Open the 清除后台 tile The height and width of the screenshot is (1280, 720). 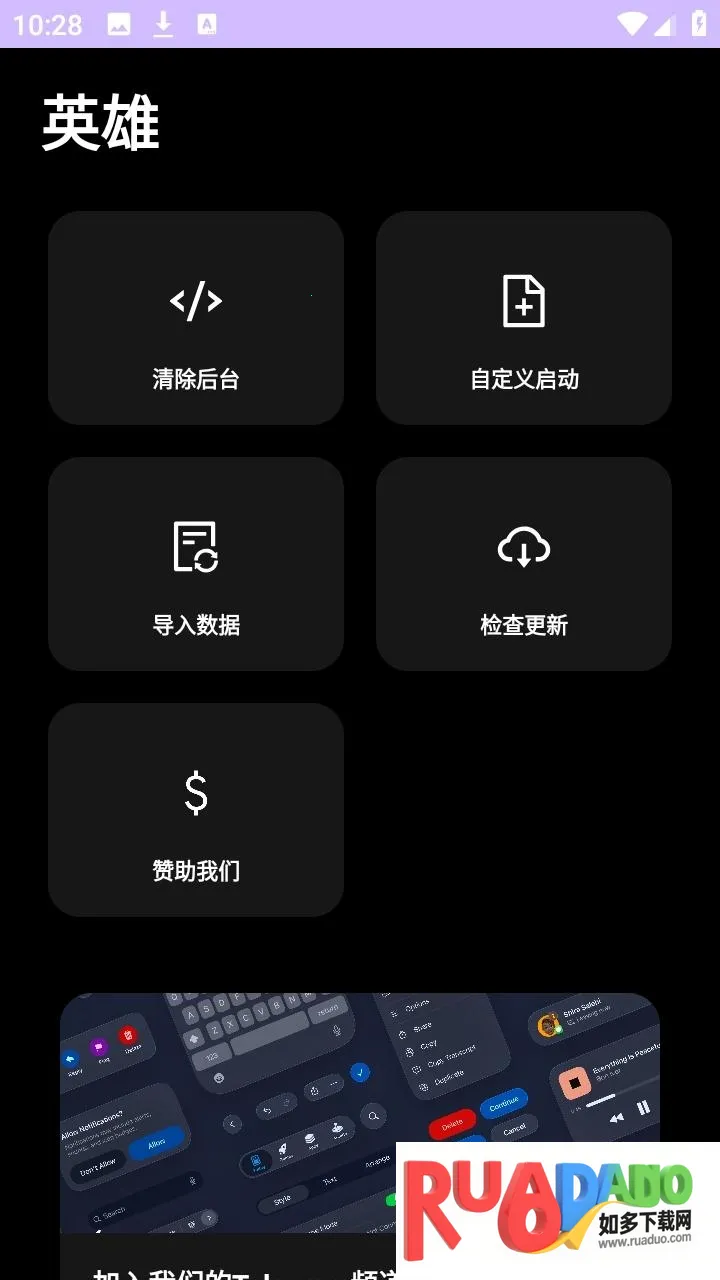click(196, 318)
